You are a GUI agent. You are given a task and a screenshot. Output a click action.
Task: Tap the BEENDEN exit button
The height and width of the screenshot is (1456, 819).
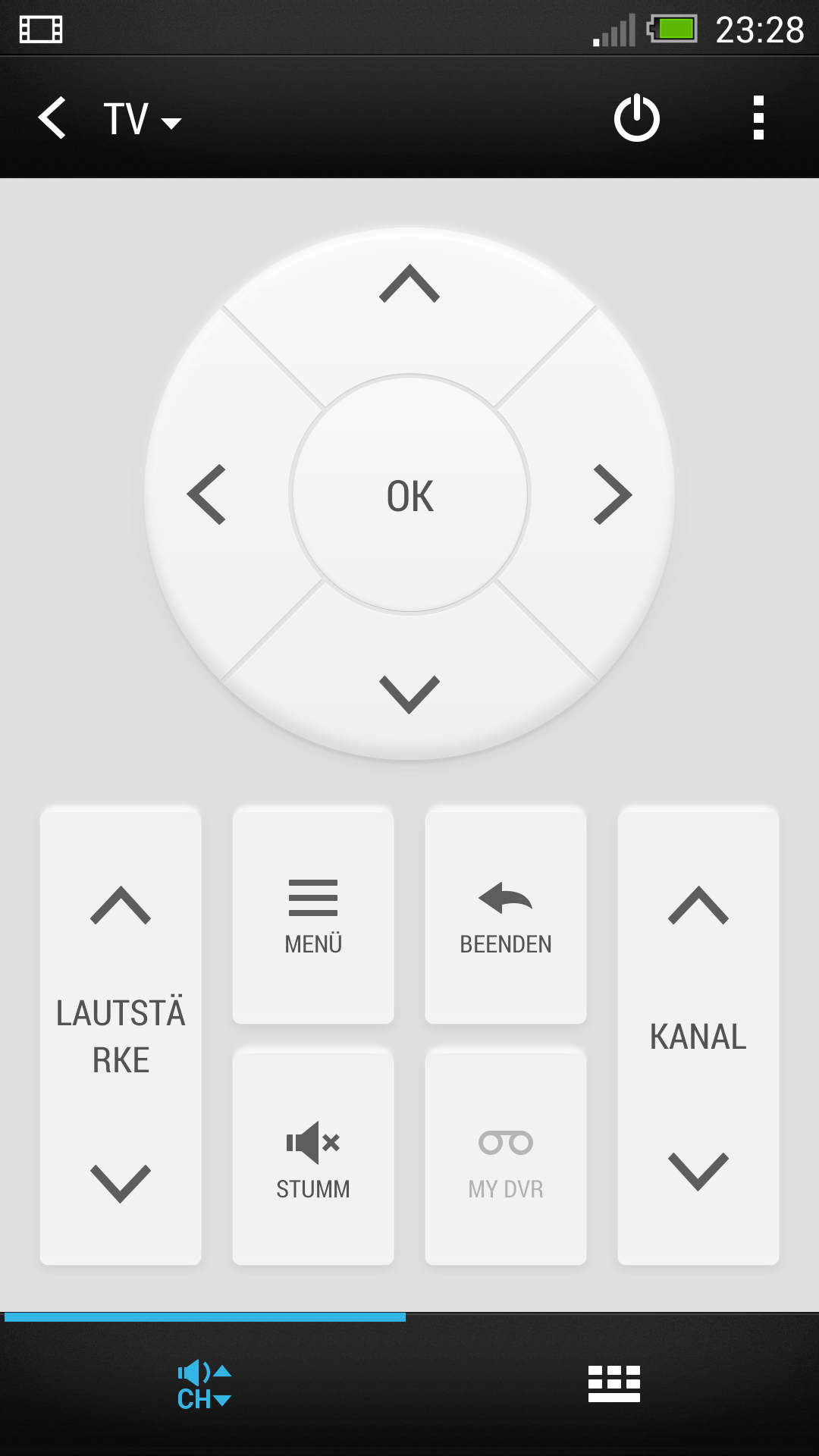tap(506, 915)
